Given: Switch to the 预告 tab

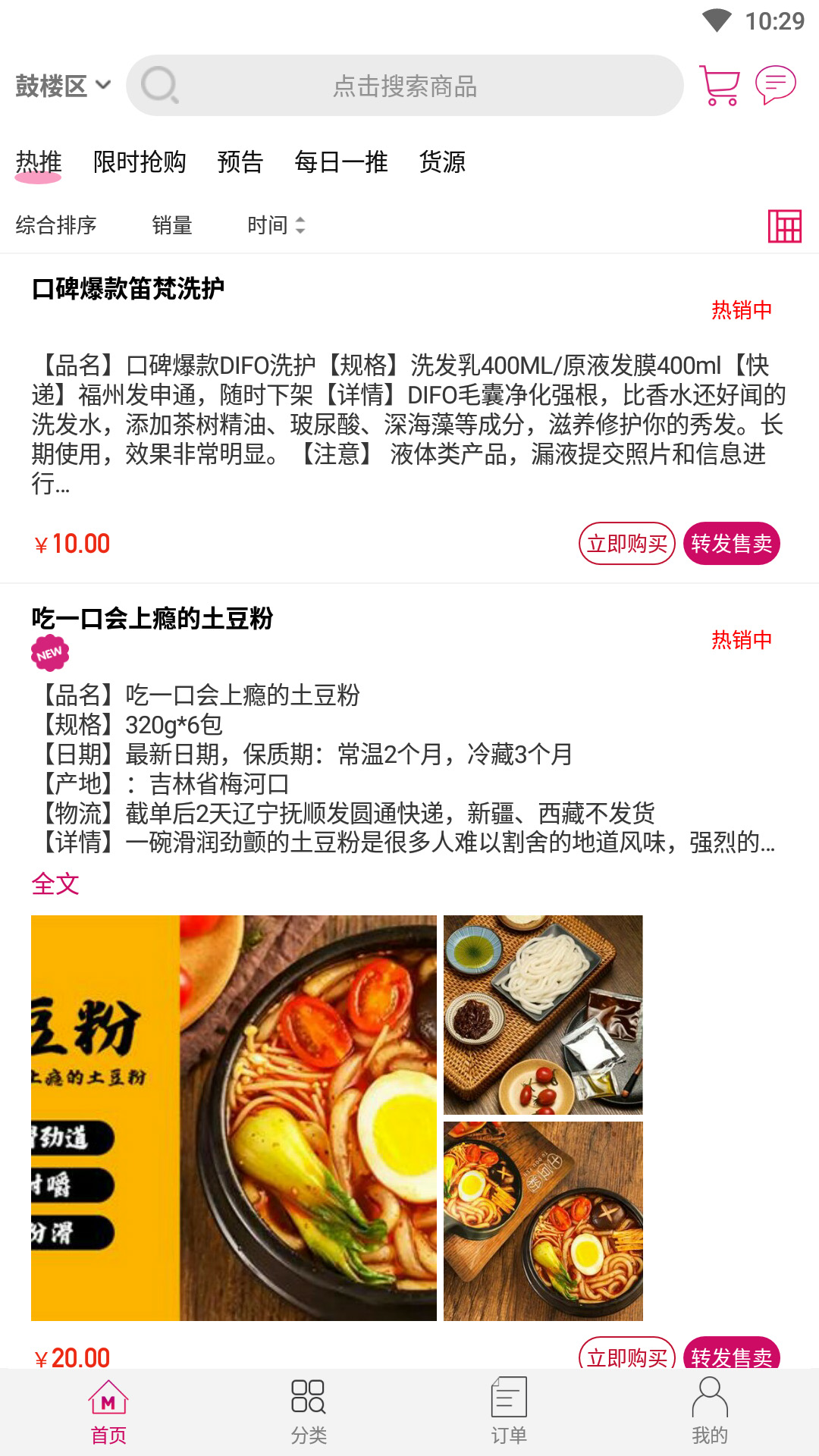Looking at the screenshot, I should (240, 162).
